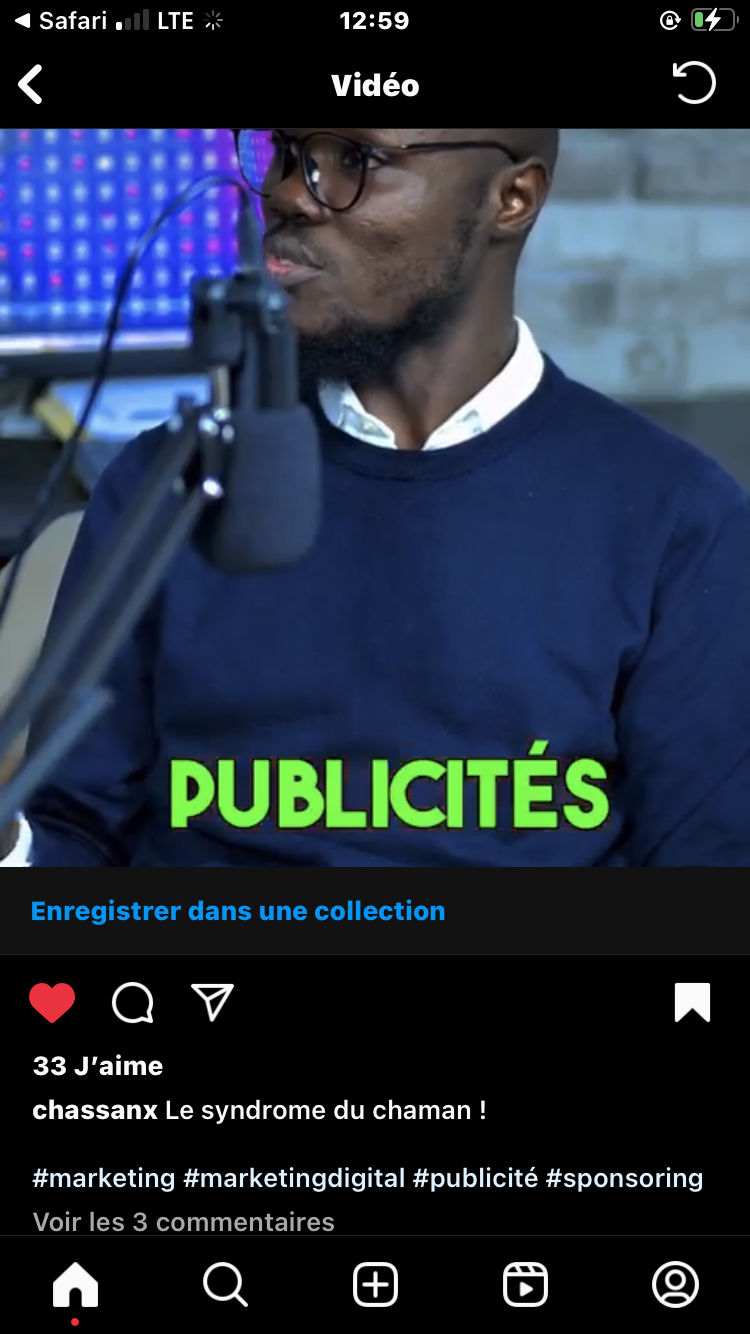Go back from the Vidéo screen
750x1334 pixels.
coord(31,84)
